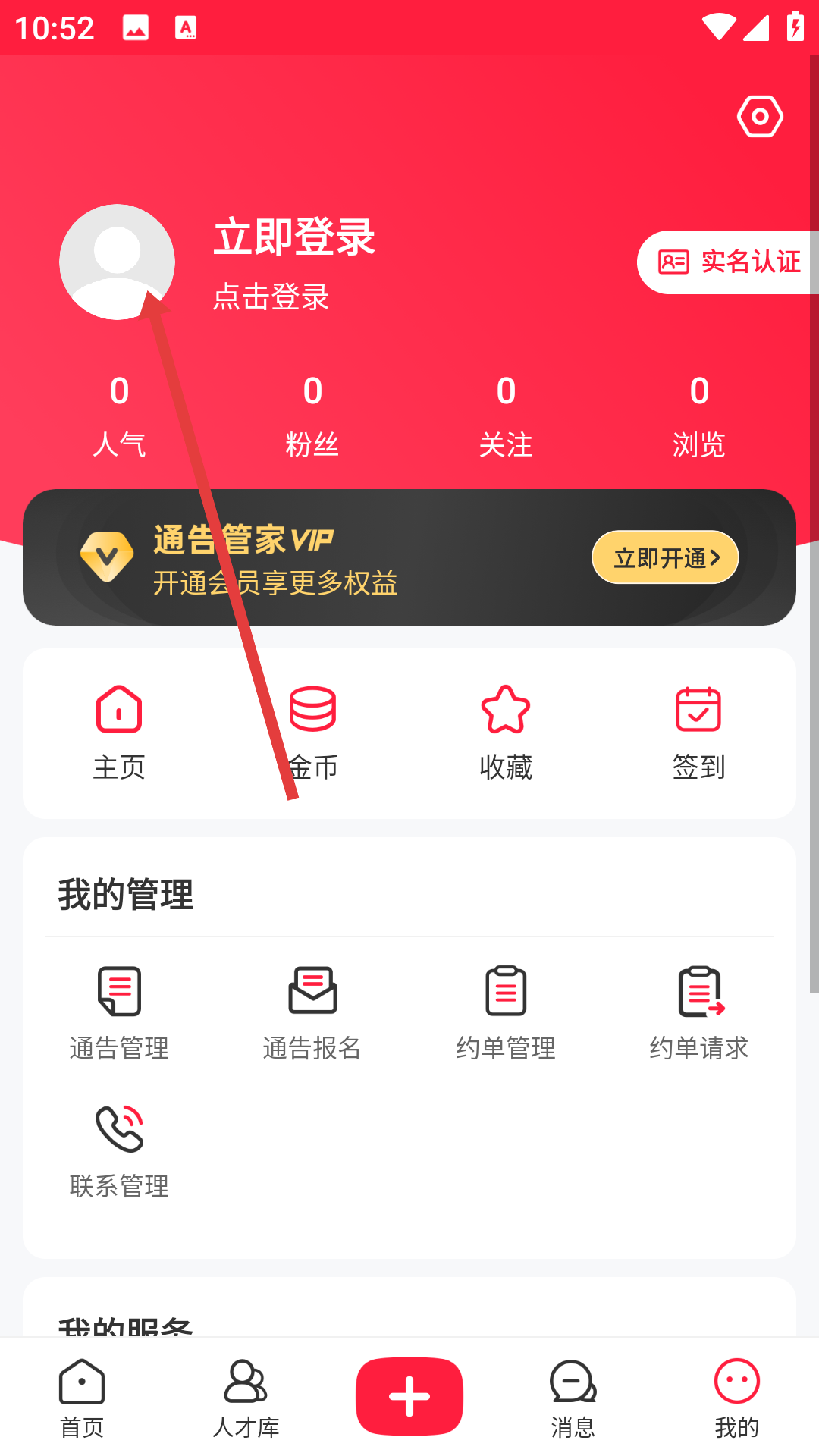Switch to 首页 tab
Image resolution: width=819 pixels, height=1456 pixels.
82,1398
